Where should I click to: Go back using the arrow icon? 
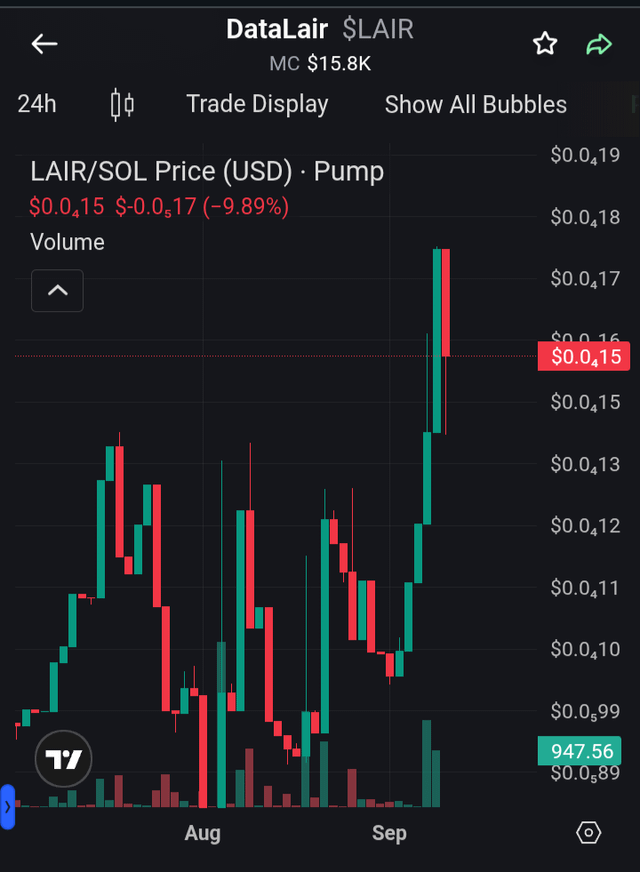(44, 43)
